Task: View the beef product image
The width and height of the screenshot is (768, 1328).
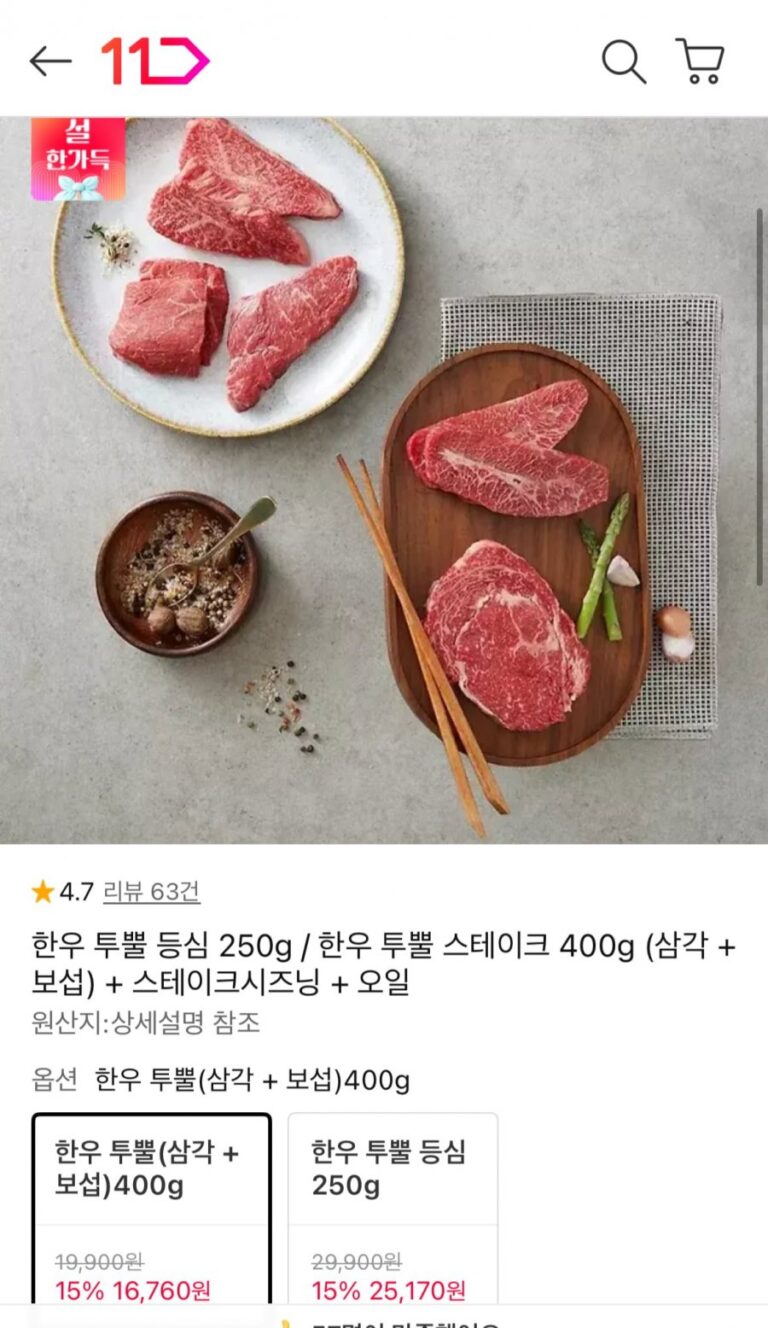Action: 384,480
